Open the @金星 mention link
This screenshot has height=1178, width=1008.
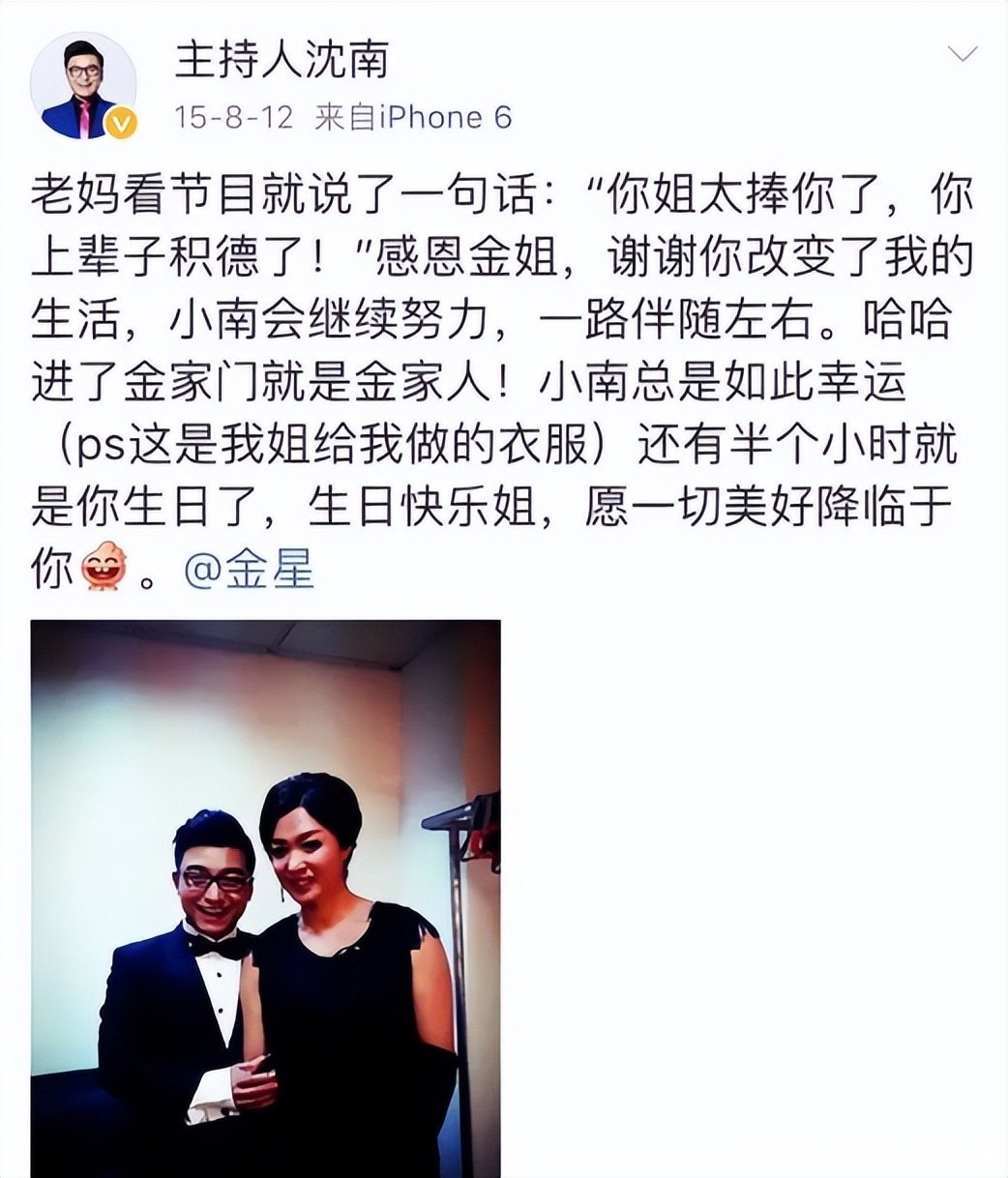point(249,572)
